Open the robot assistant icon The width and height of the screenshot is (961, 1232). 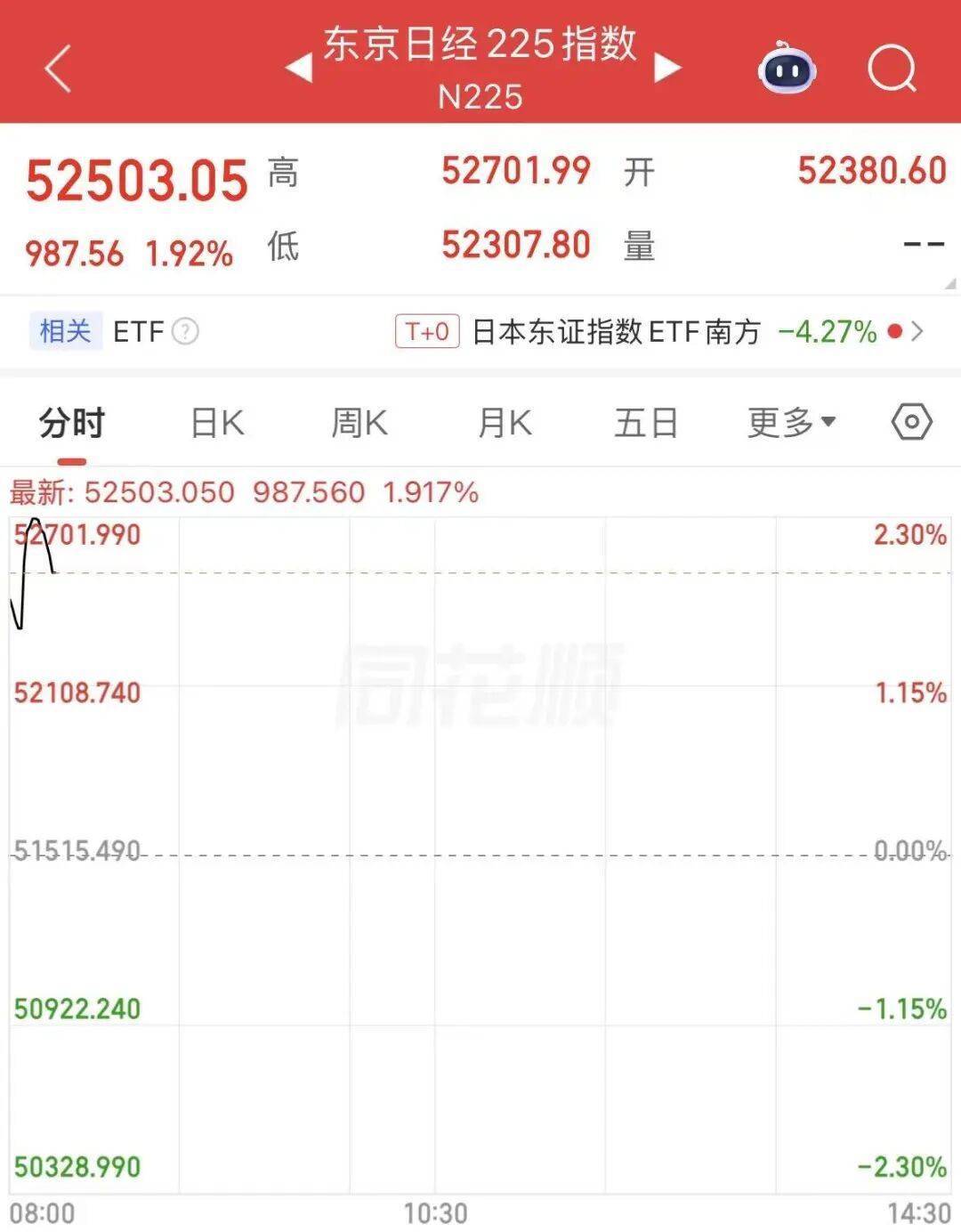pos(787,68)
